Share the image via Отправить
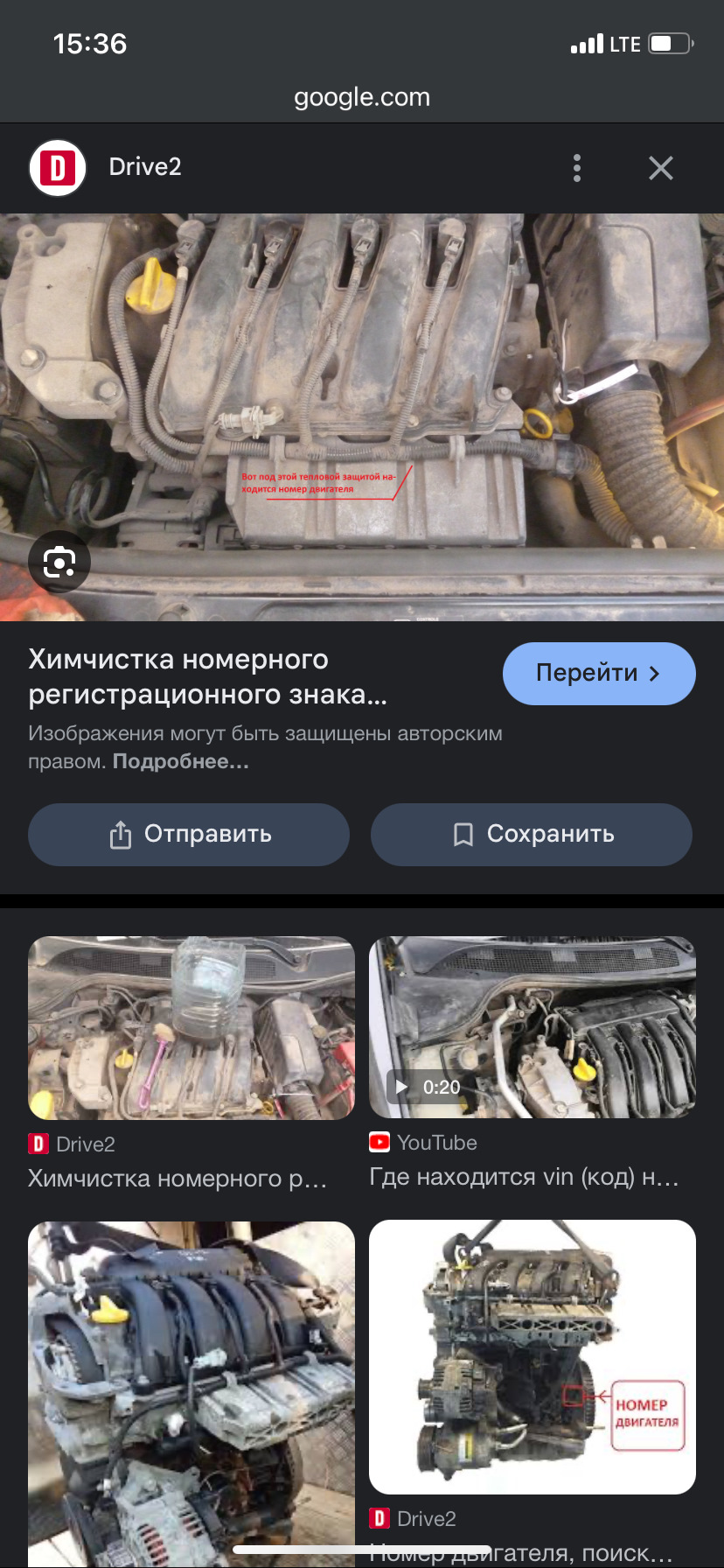The width and height of the screenshot is (724, 1568). click(x=189, y=835)
